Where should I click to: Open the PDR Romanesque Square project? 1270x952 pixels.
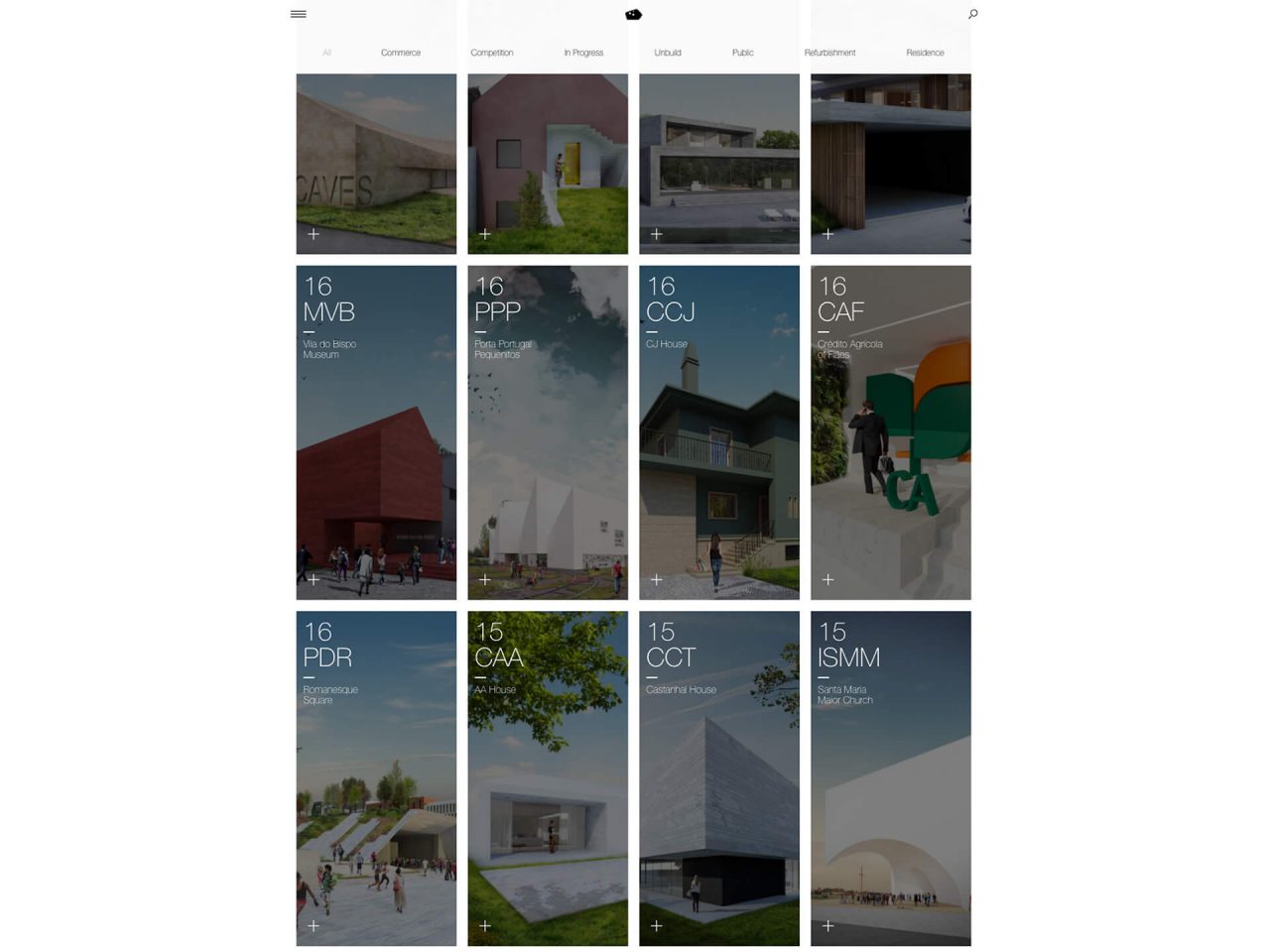pyautogui.click(x=376, y=778)
